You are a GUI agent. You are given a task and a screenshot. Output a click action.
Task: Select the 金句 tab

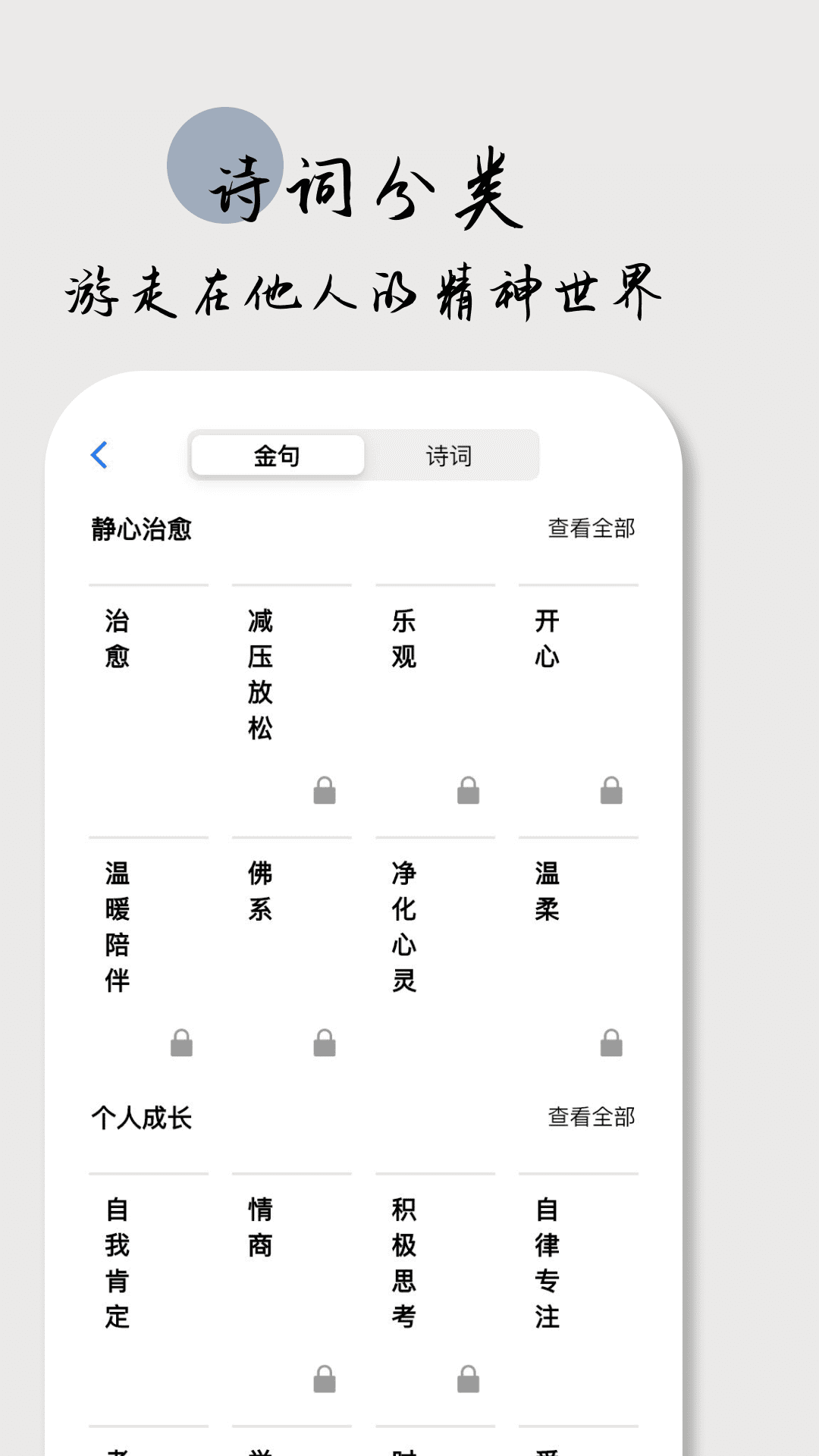277,455
